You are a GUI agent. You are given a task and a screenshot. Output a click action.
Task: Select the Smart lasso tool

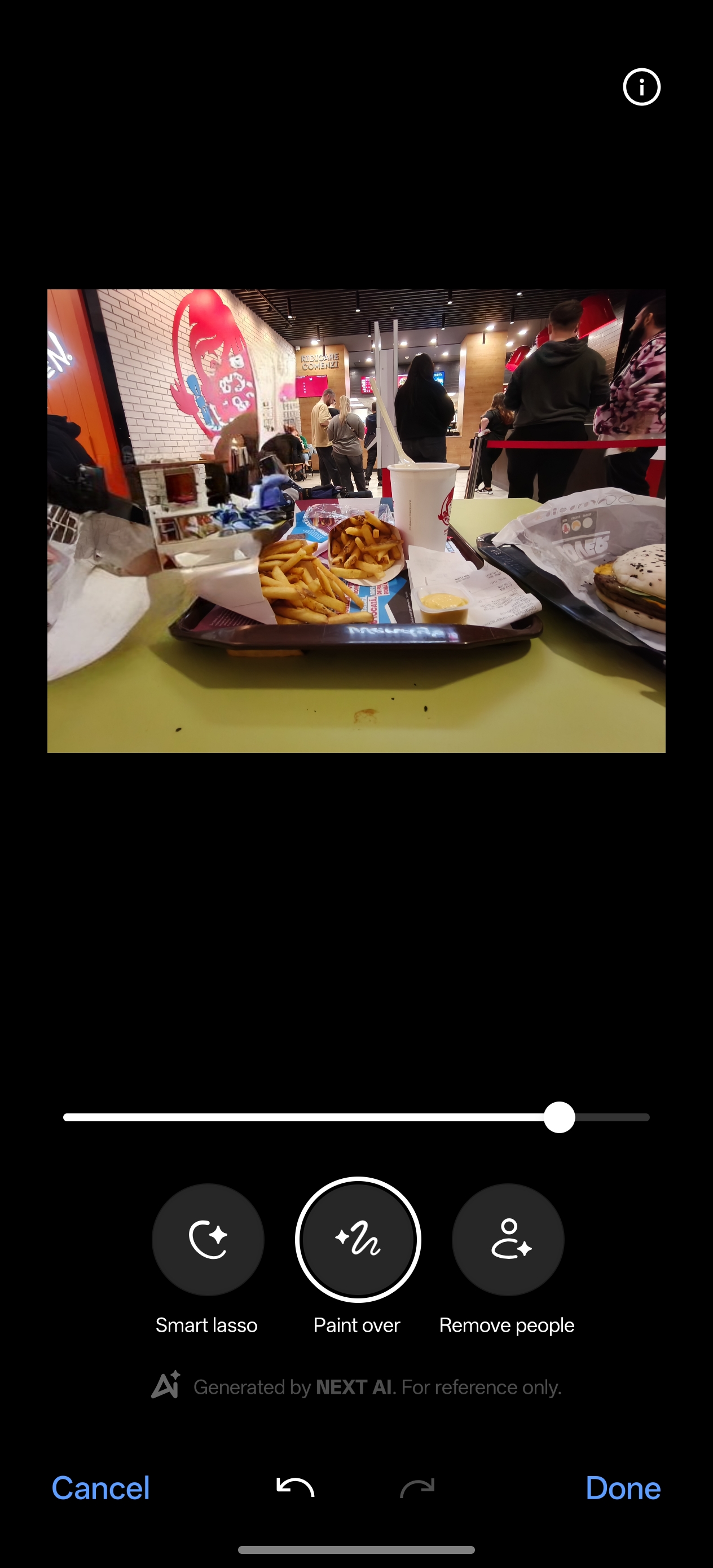click(208, 1239)
